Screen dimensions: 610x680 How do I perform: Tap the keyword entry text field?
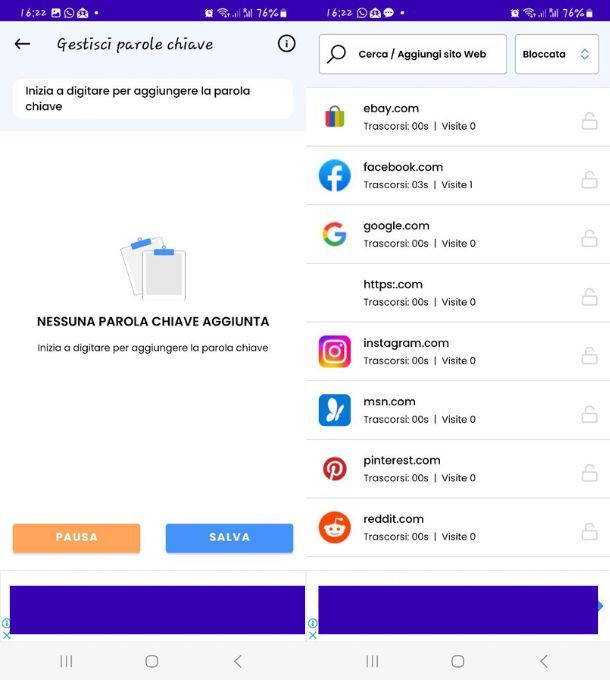[x=152, y=99]
